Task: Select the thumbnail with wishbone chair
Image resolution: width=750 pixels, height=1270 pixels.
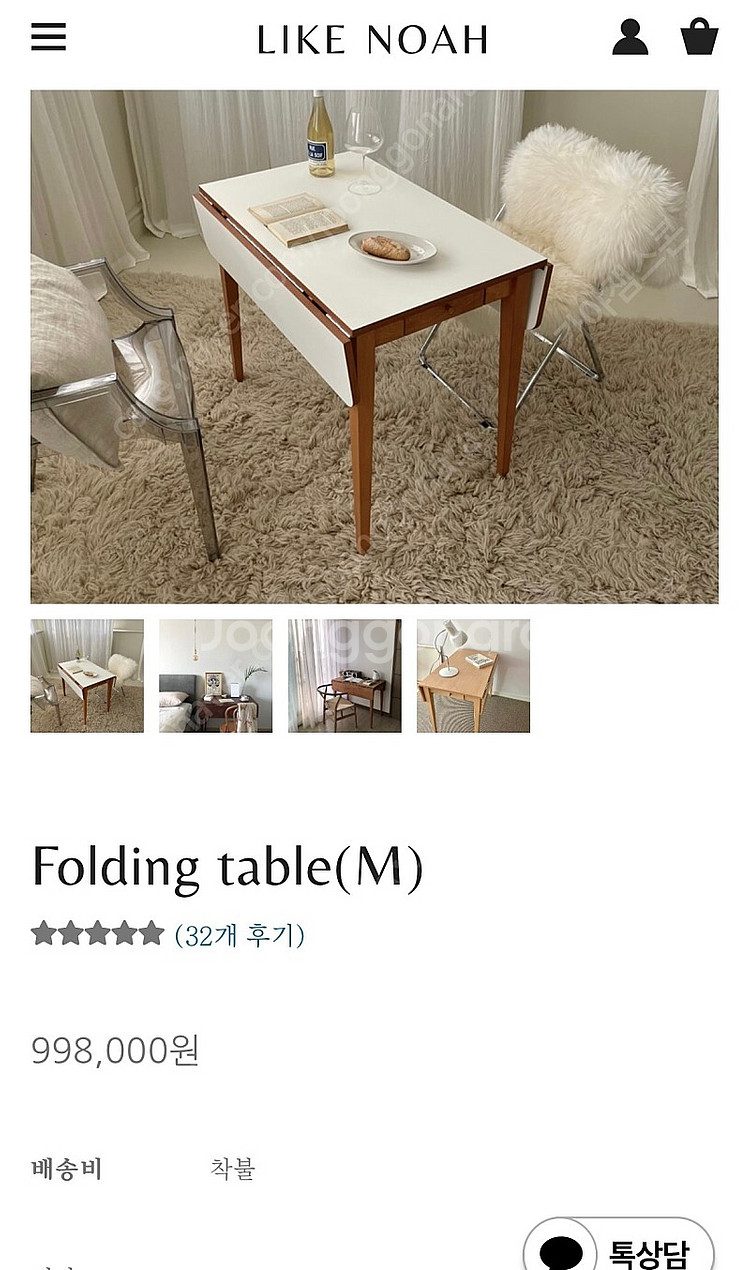Action: click(344, 675)
